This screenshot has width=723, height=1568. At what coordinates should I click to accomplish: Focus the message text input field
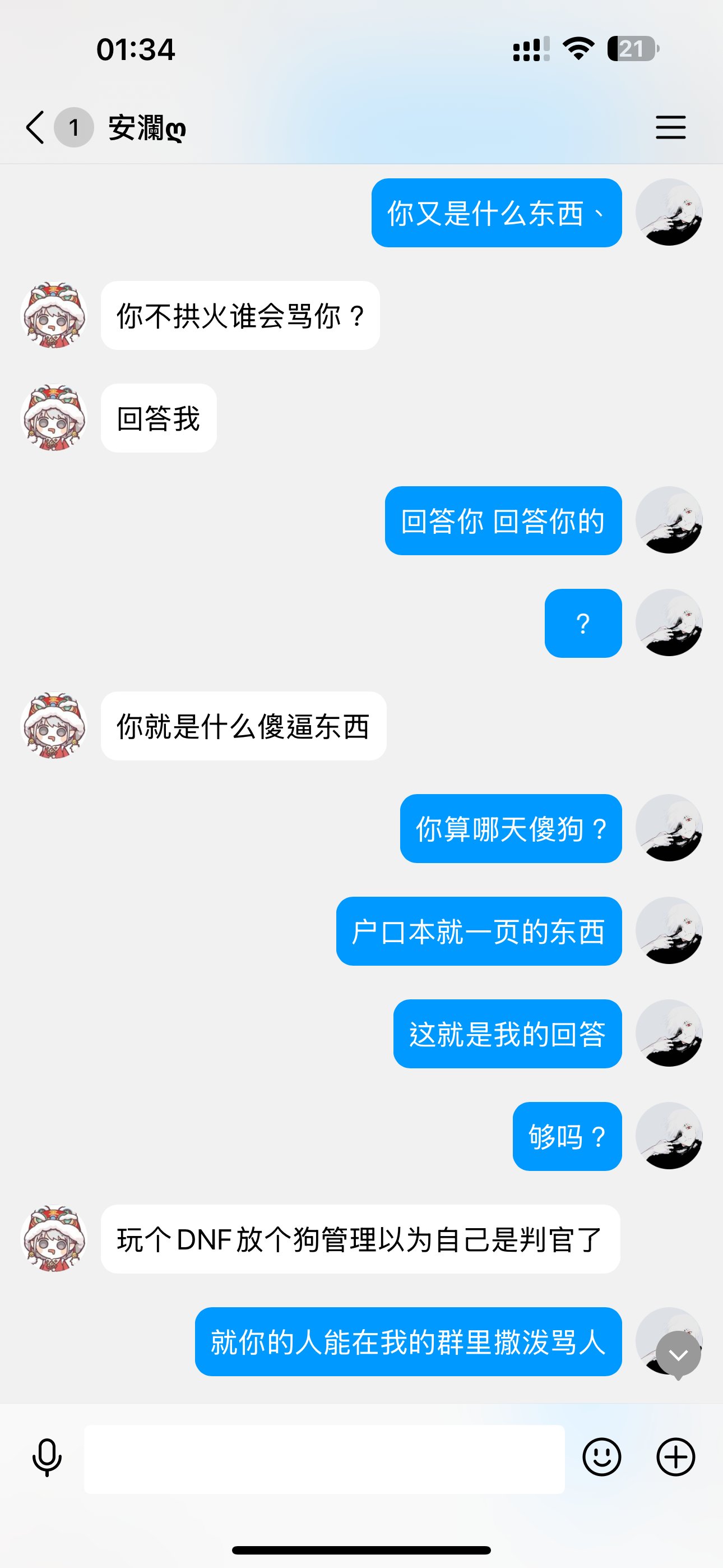click(324, 1459)
